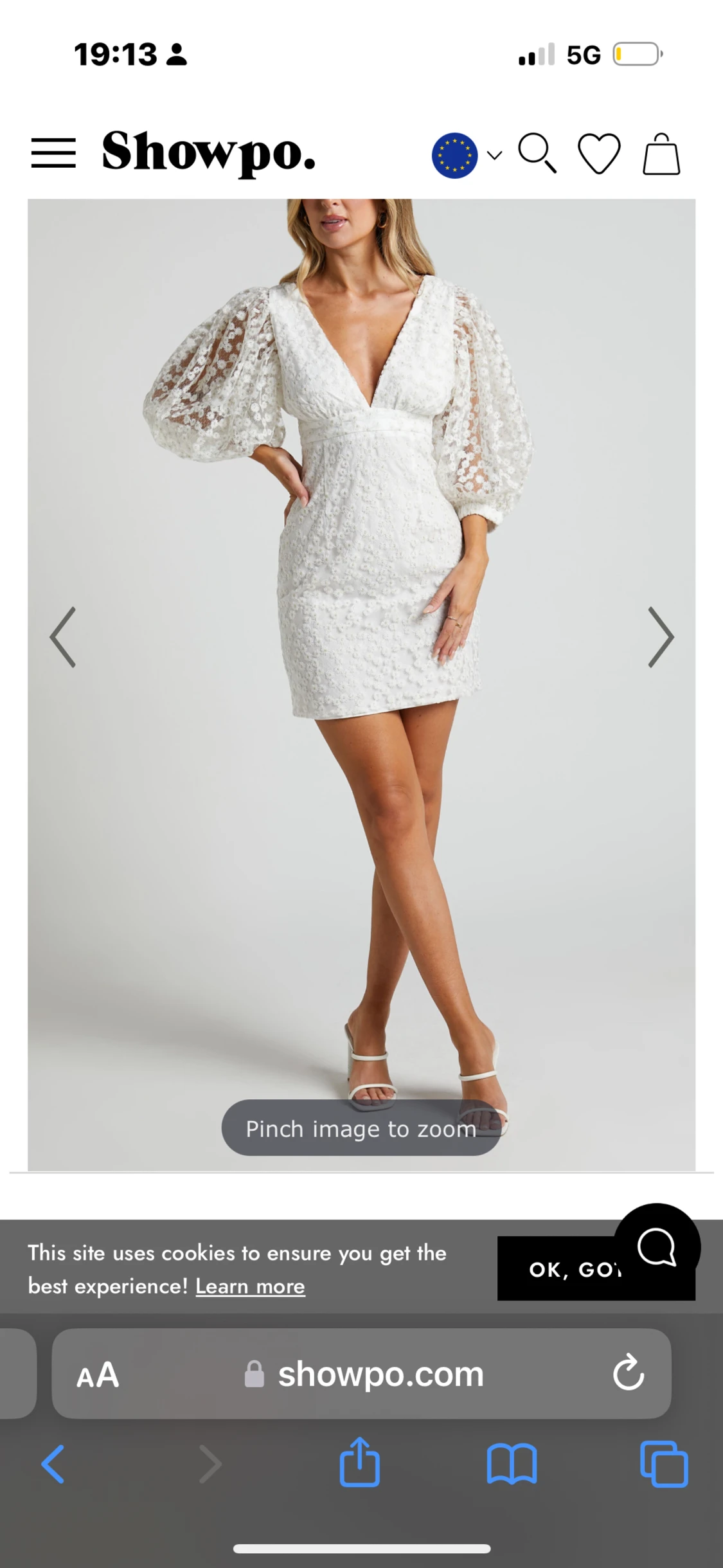Show the next product image

[660, 637]
